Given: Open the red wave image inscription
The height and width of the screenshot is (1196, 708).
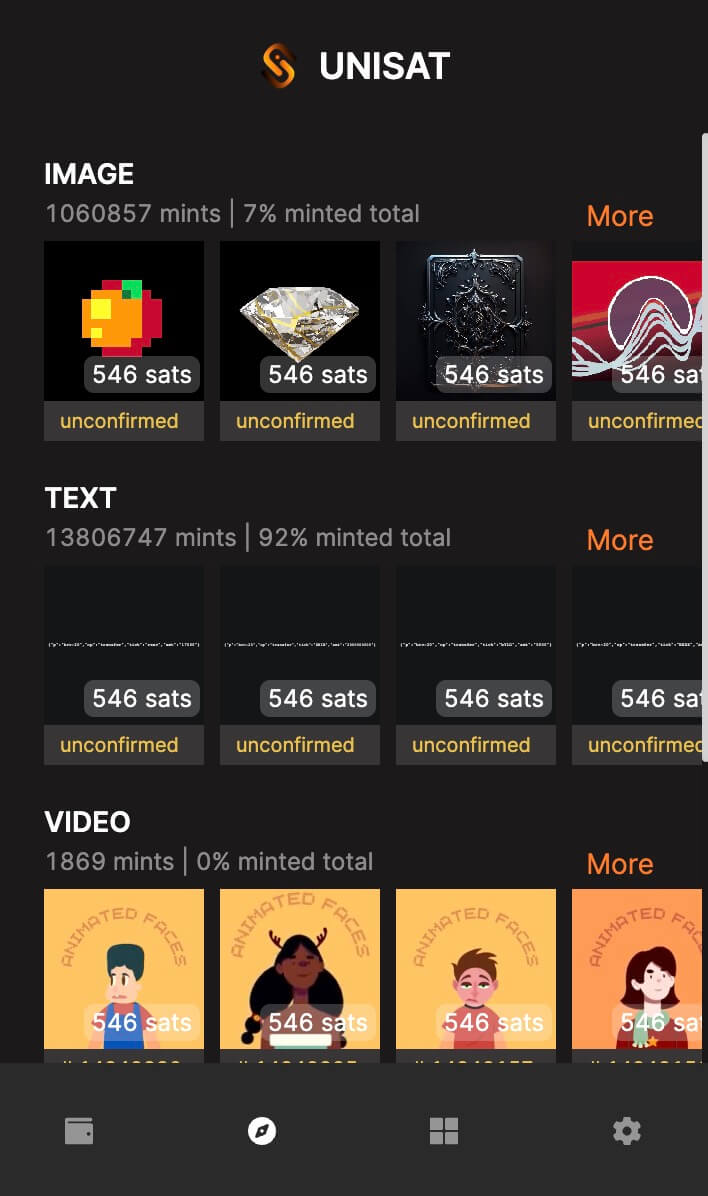Looking at the screenshot, I should point(638,320).
